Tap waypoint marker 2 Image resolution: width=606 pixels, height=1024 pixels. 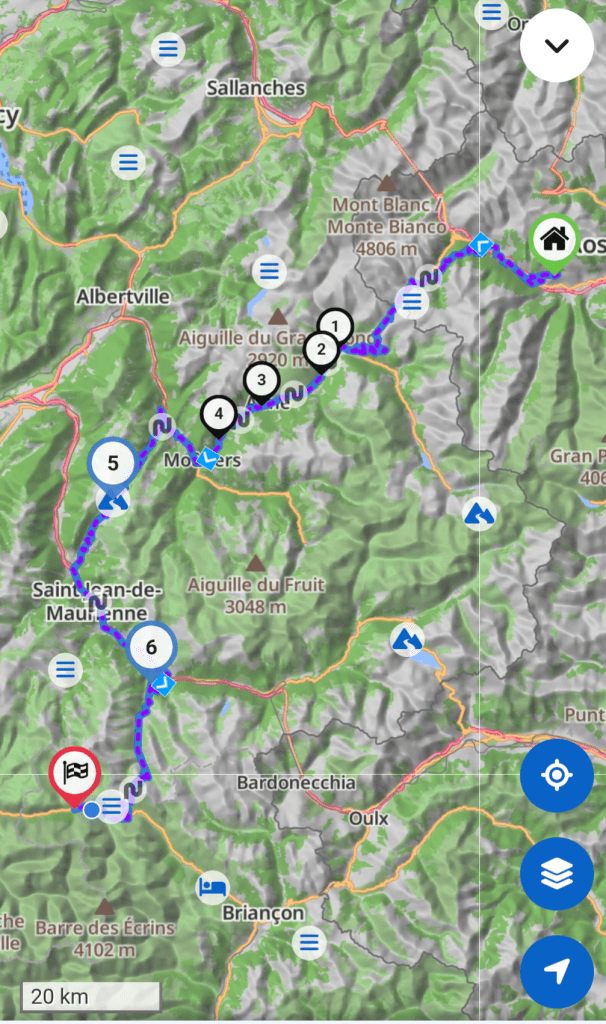coord(321,350)
